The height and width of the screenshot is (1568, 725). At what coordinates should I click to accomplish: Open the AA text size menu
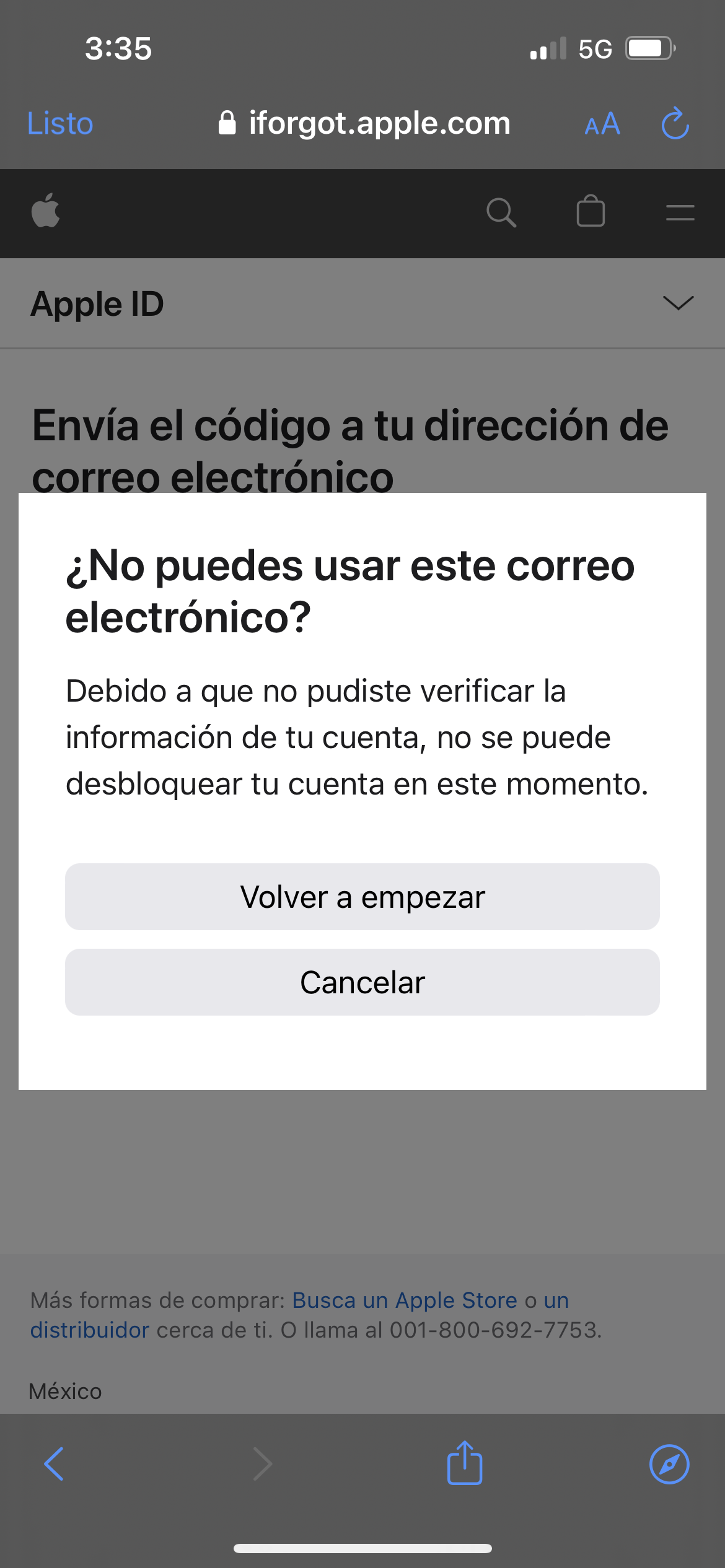pyautogui.click(x=602, y=124)
